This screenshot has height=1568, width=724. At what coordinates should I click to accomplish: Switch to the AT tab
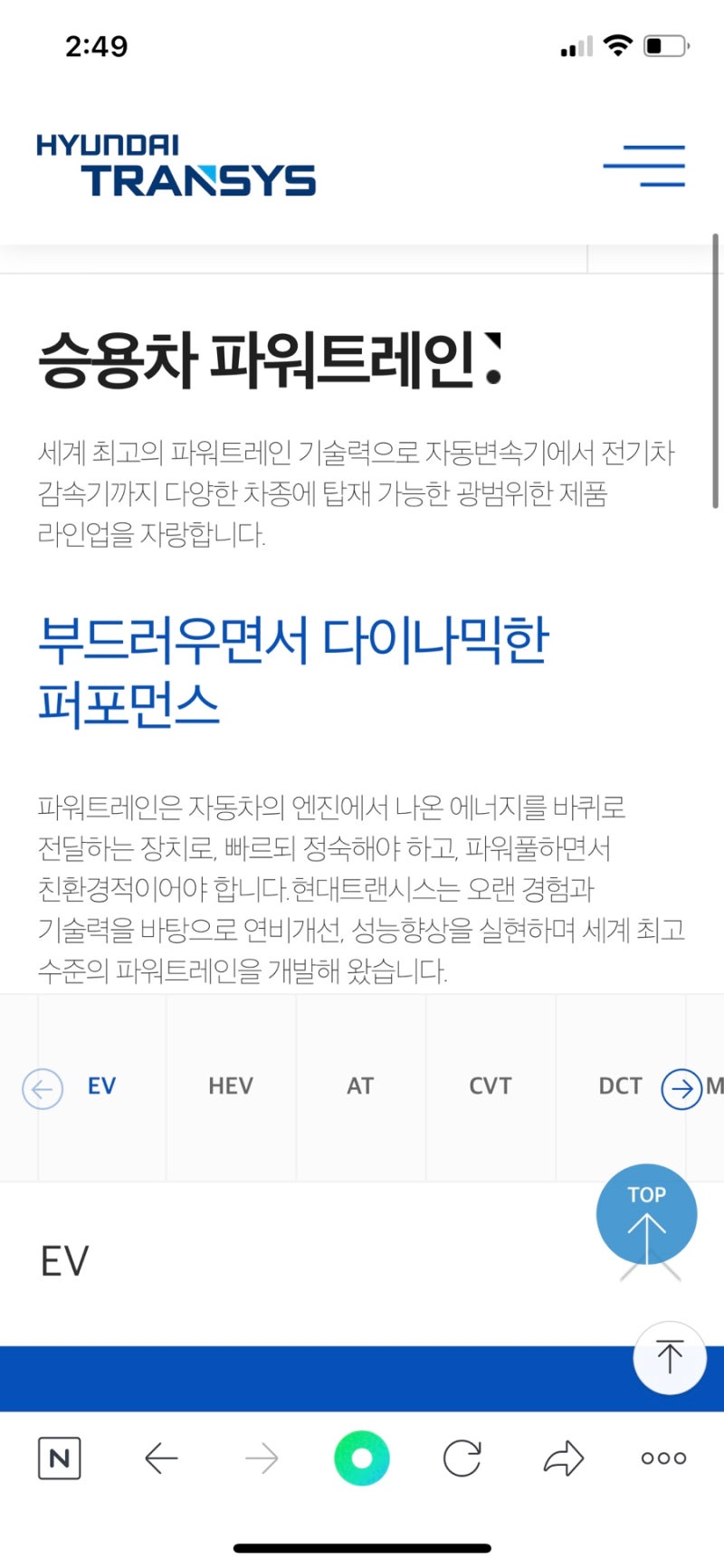(x=360, y=1086)
